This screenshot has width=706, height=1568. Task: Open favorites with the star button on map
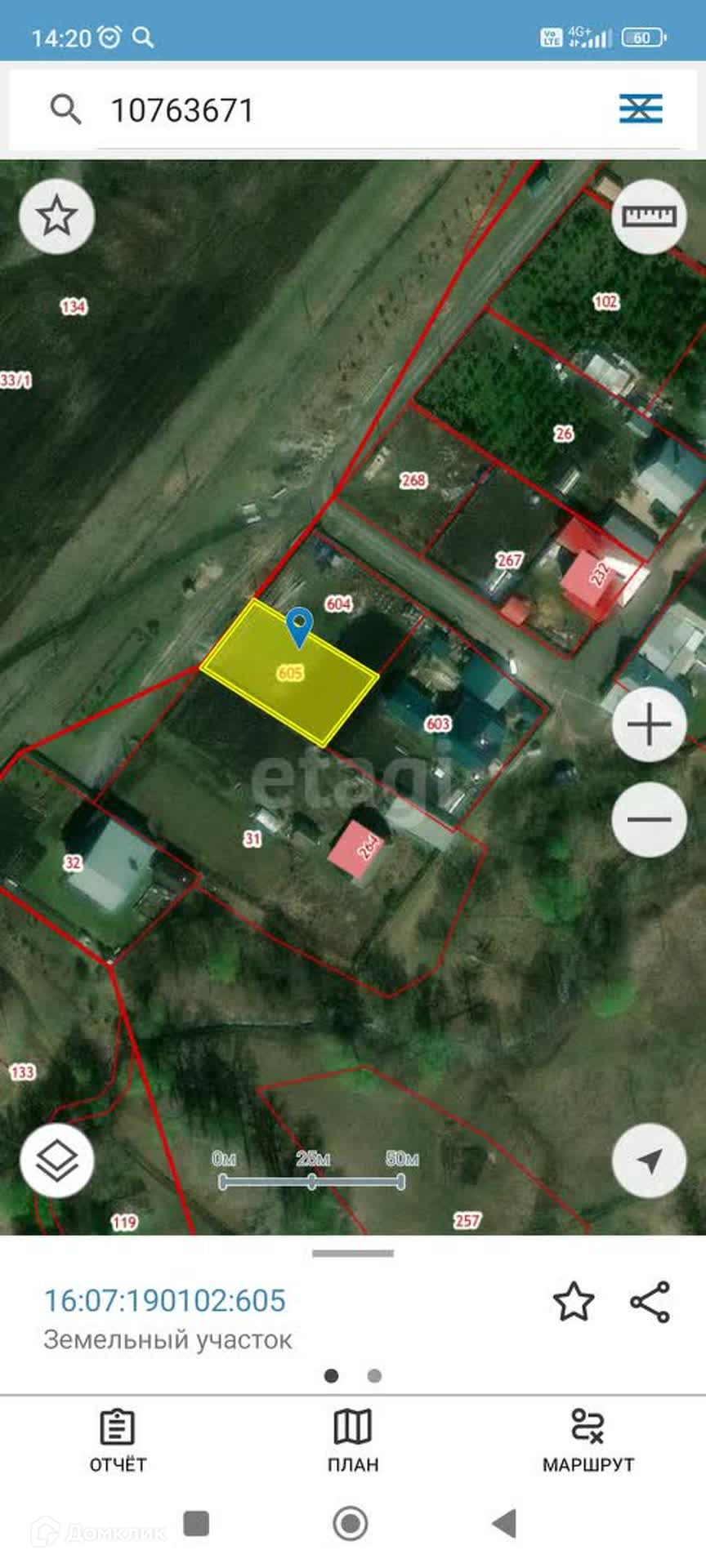(57, 216)
